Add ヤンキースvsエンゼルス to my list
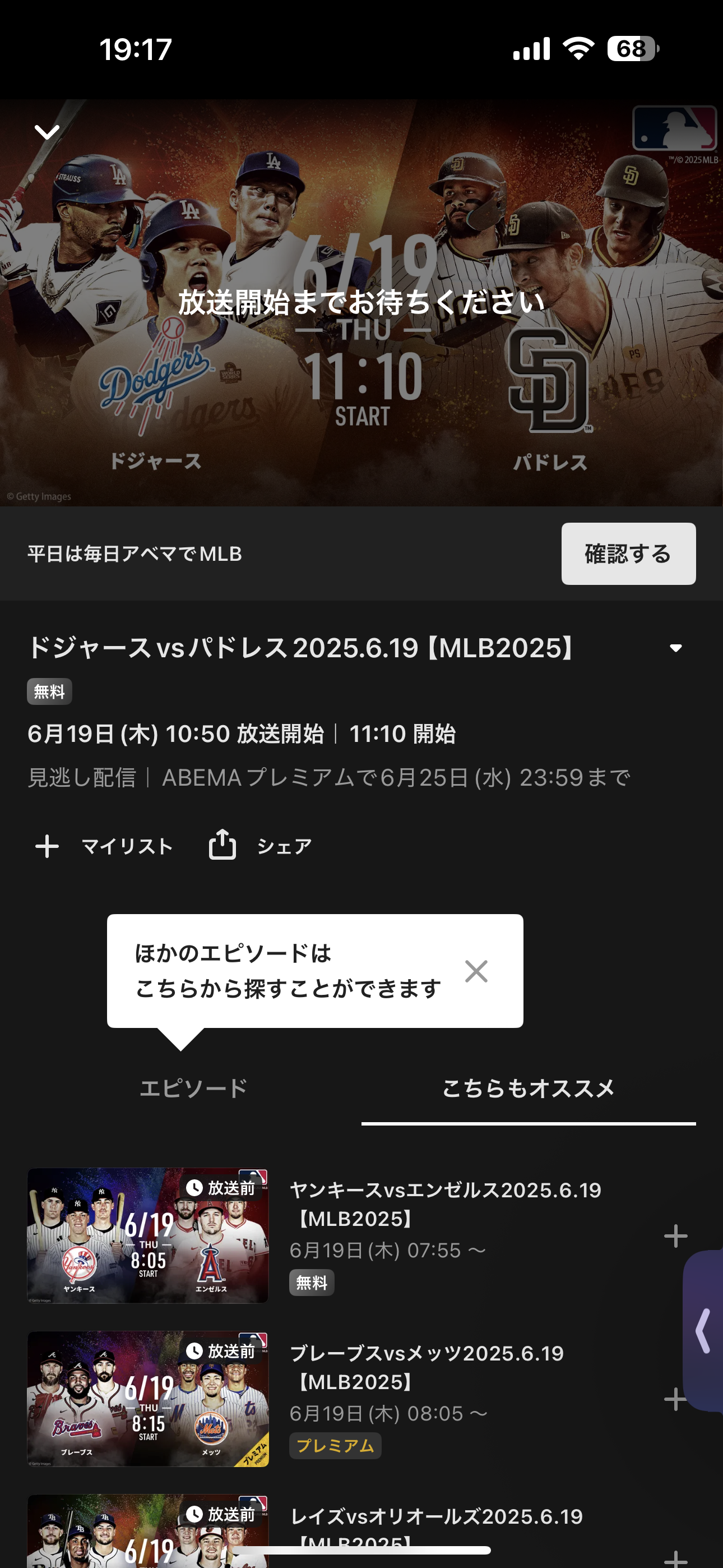 pyautogui.click(x=675, y=1235)
